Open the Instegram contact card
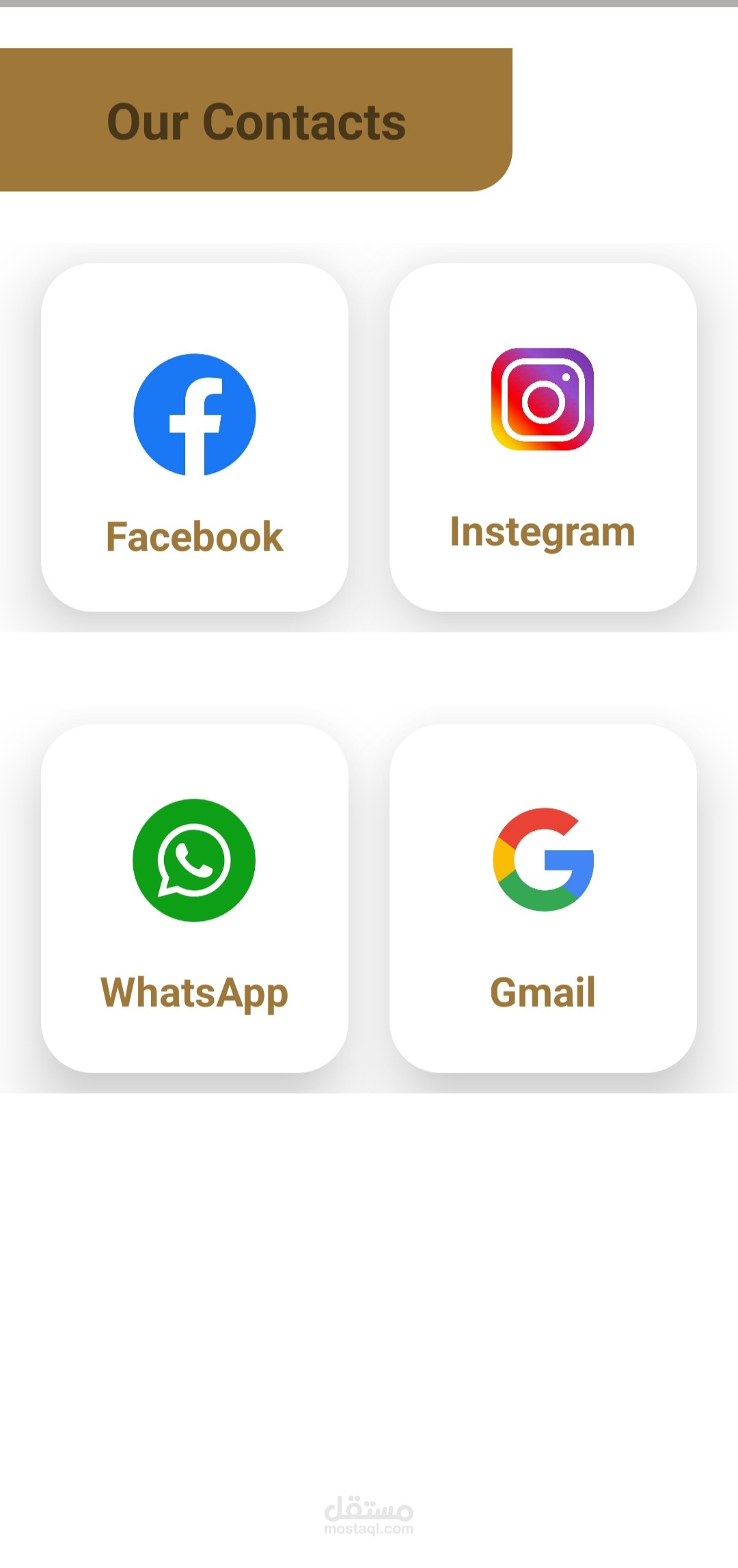This screenshot has width=738, height=1568. tap(543, 437)
